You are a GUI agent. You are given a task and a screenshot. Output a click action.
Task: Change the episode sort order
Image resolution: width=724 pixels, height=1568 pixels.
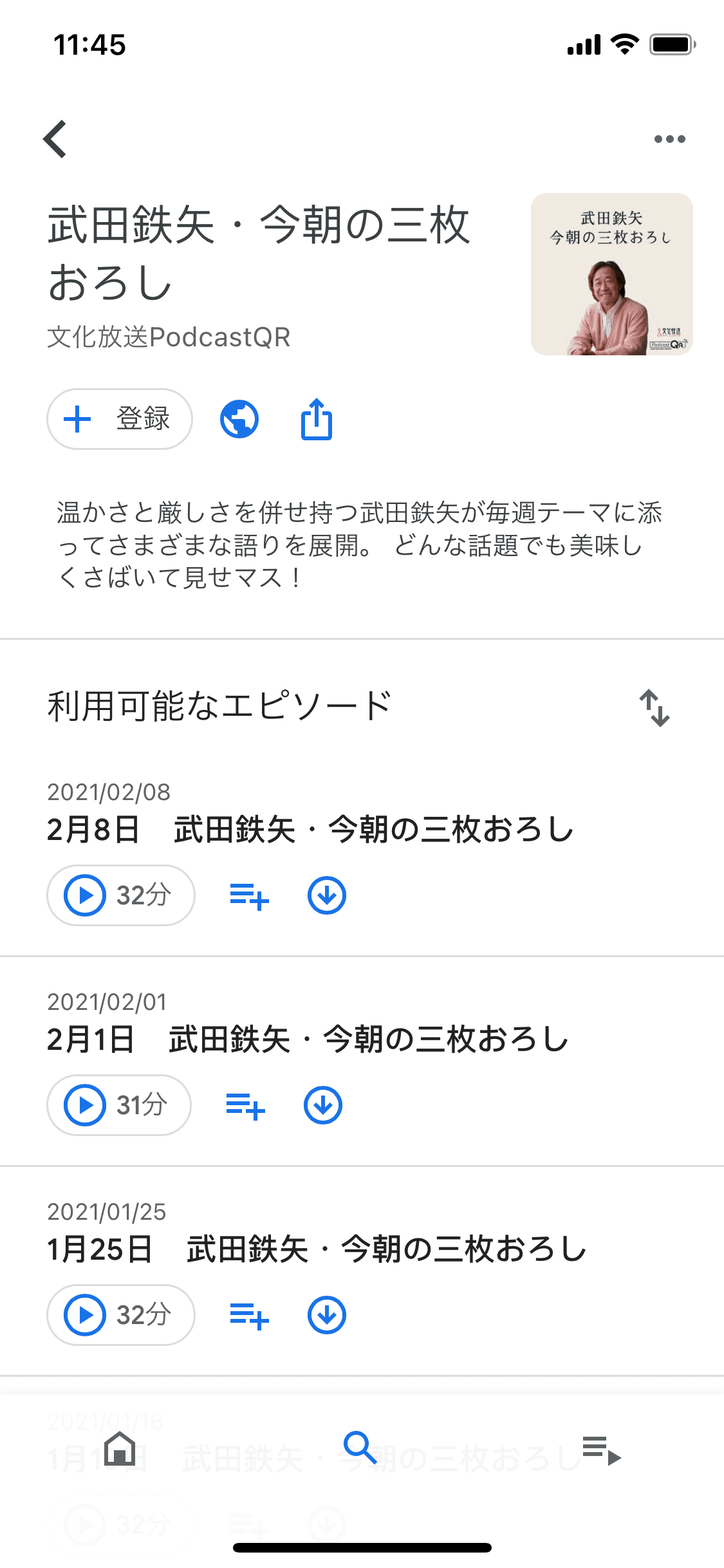click(x=654, y=708)
